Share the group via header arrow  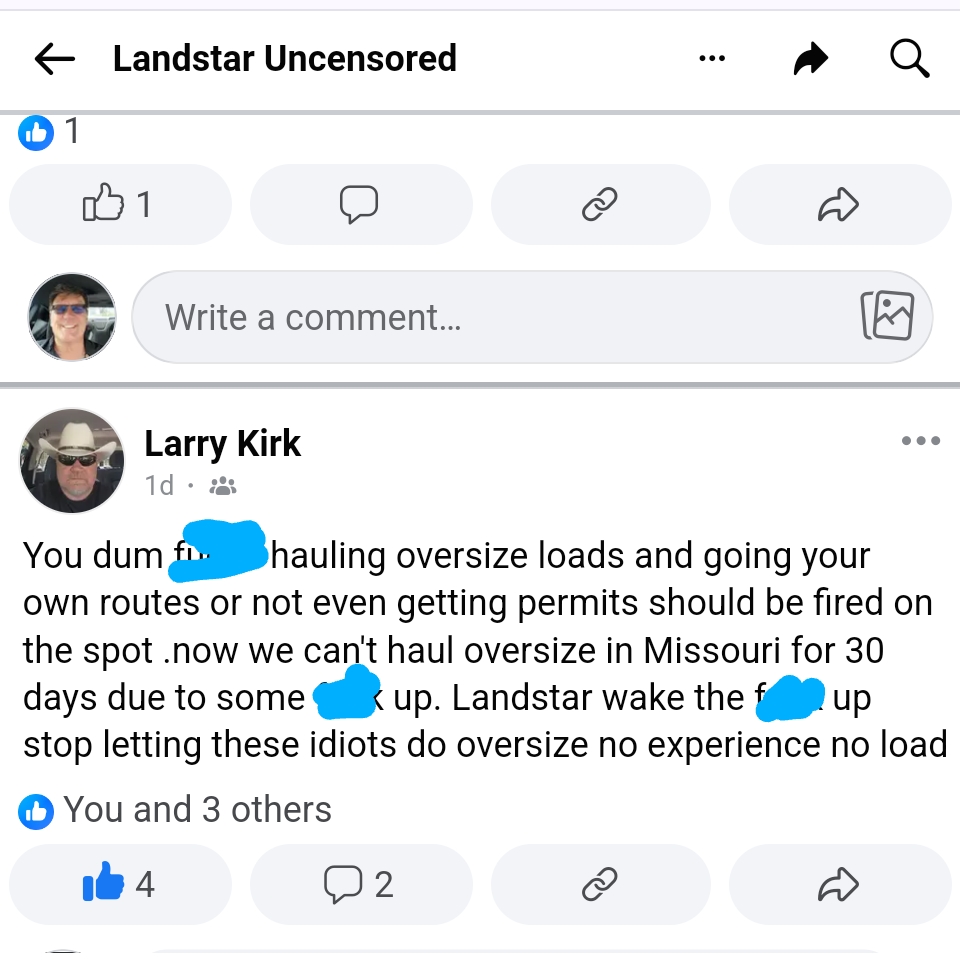(x=810, y=60)
